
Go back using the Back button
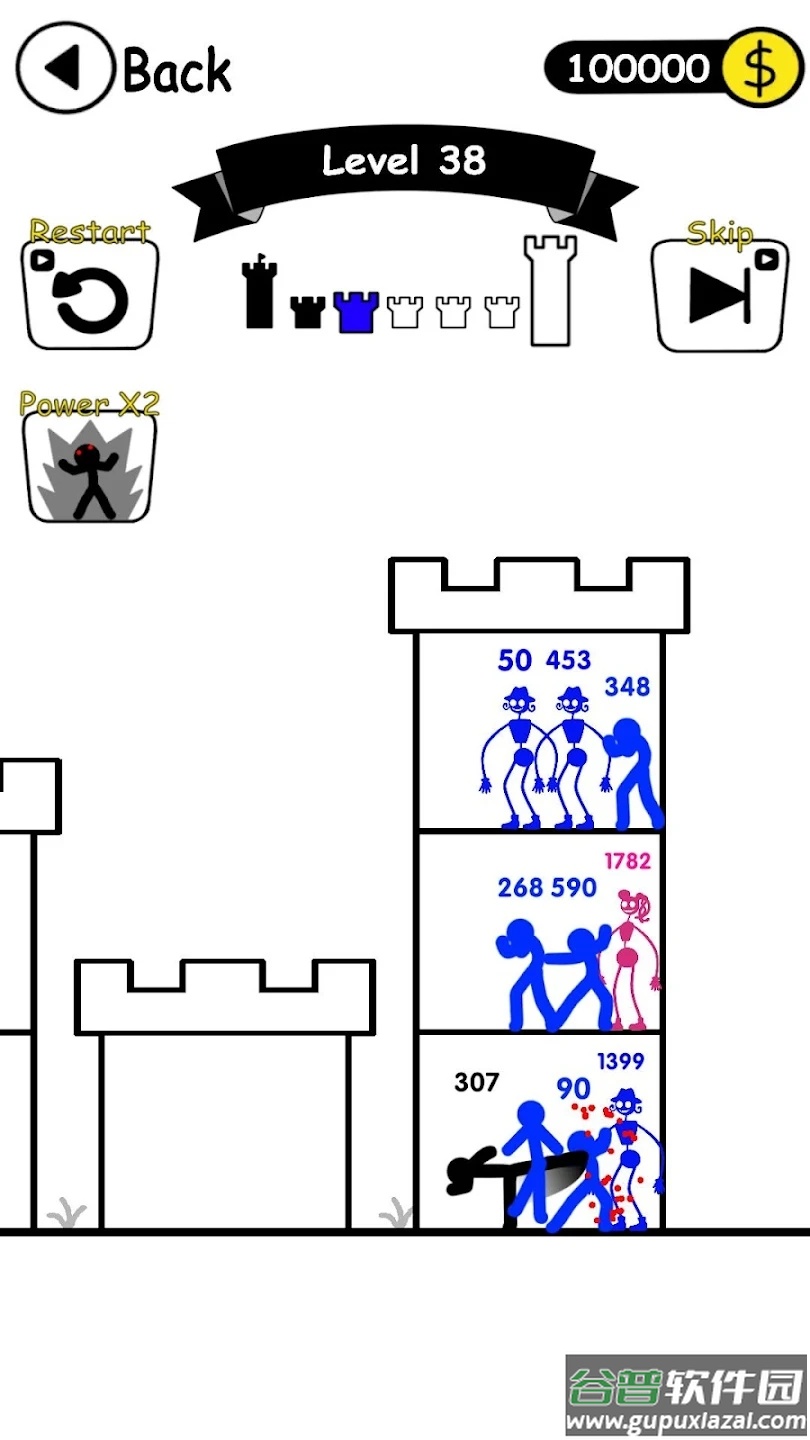125,68
